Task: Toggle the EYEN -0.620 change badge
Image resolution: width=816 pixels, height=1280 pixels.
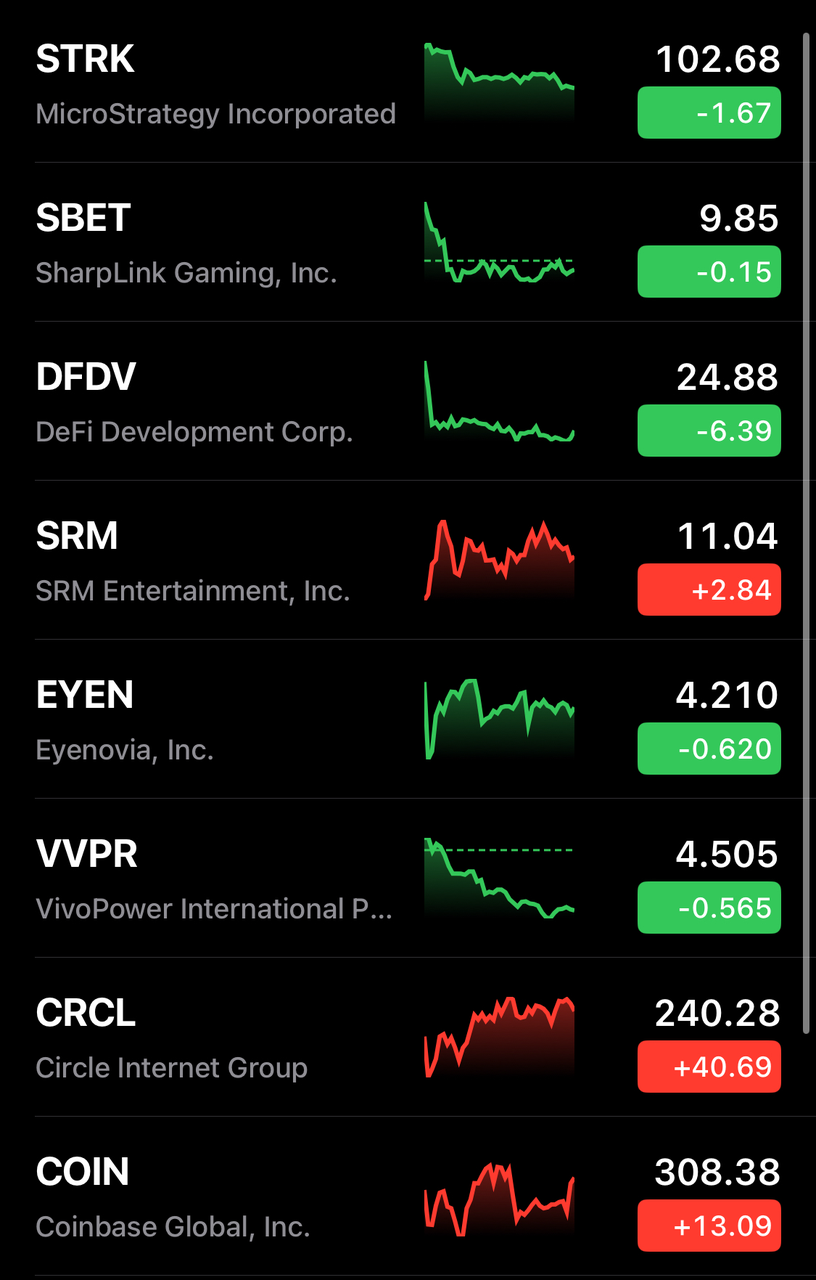Action: (709, 749)
